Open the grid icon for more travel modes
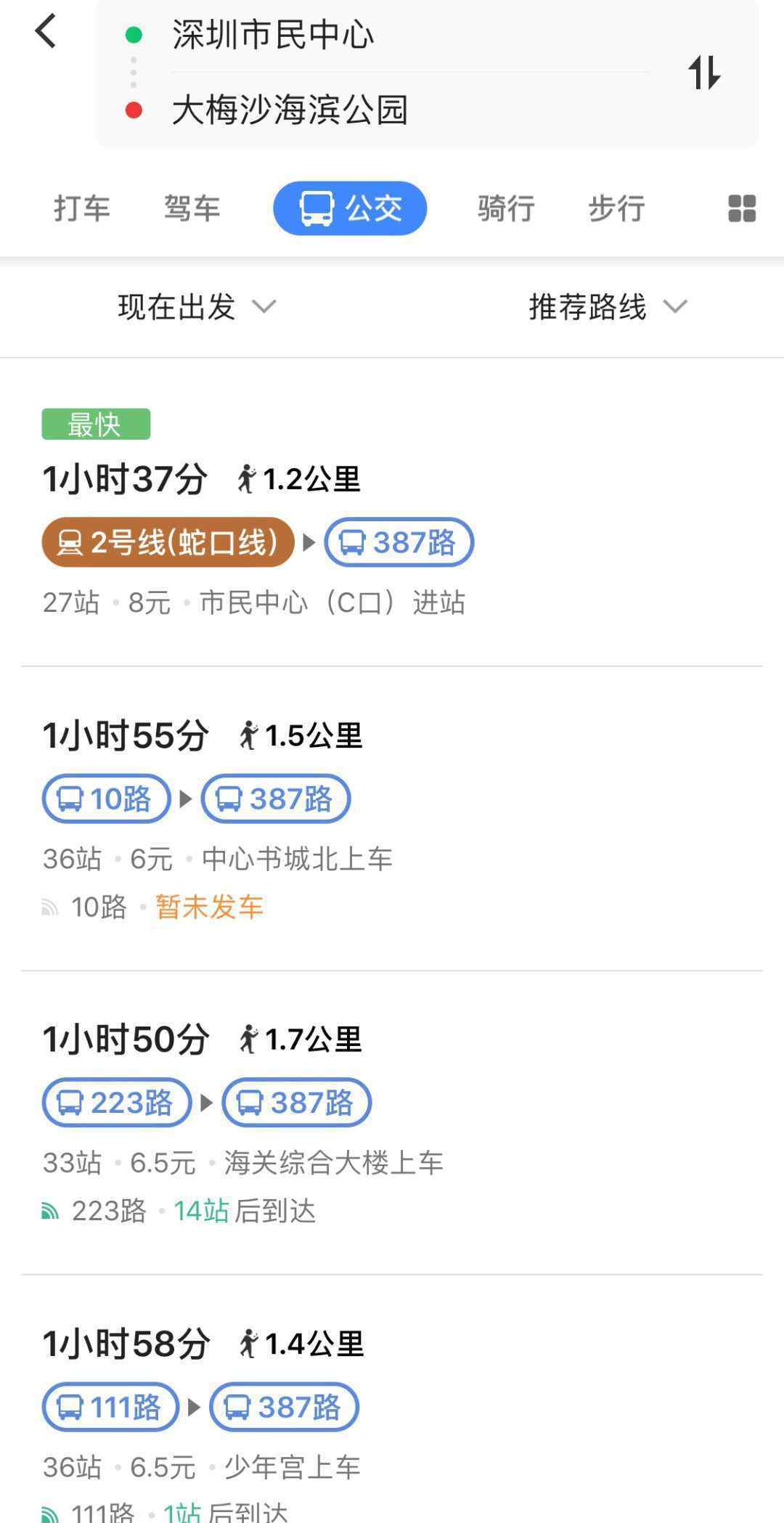 point(742,208)
